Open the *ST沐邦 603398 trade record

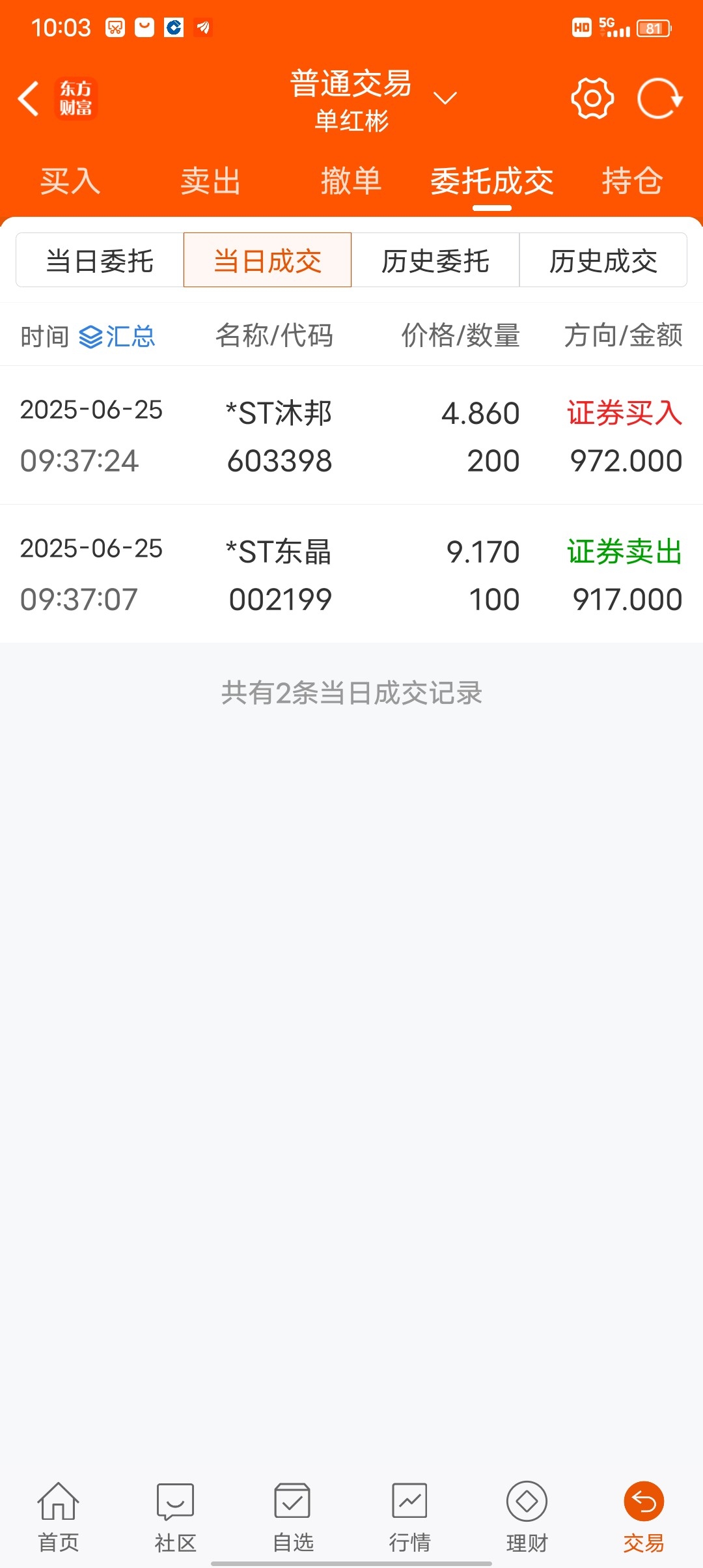pos(351,436)
